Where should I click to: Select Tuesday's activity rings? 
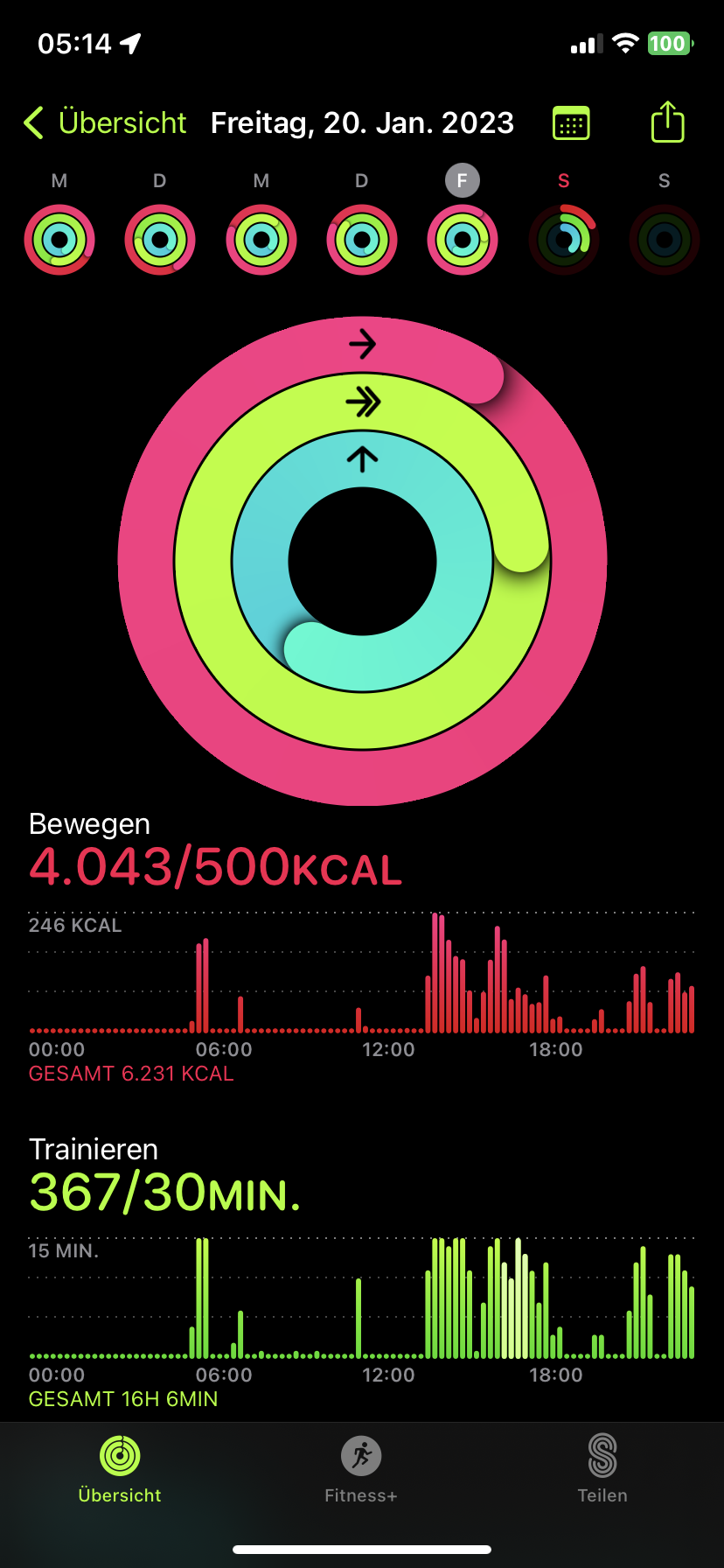[160, 239]
